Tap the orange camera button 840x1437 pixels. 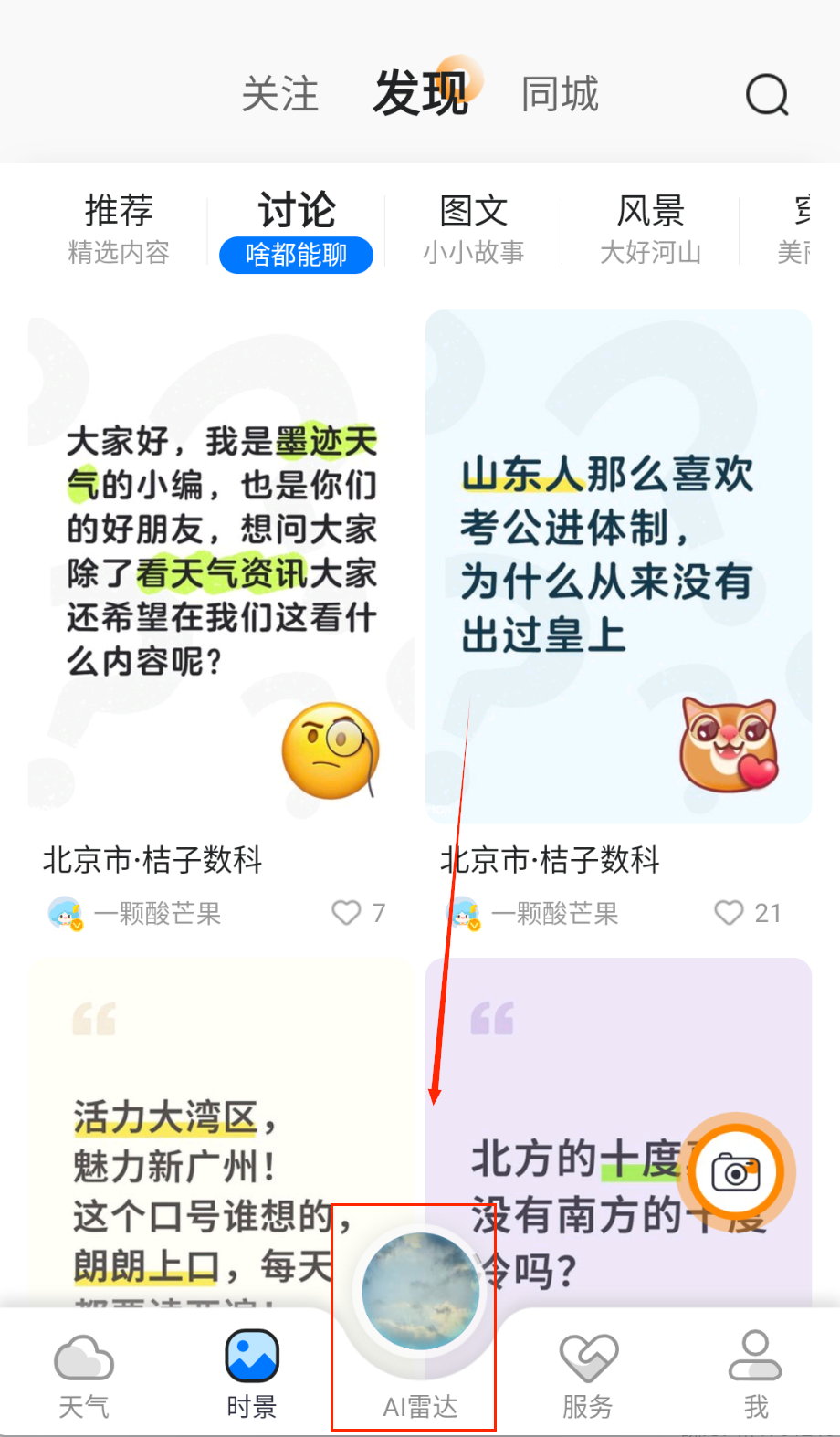click(736, 1172)
